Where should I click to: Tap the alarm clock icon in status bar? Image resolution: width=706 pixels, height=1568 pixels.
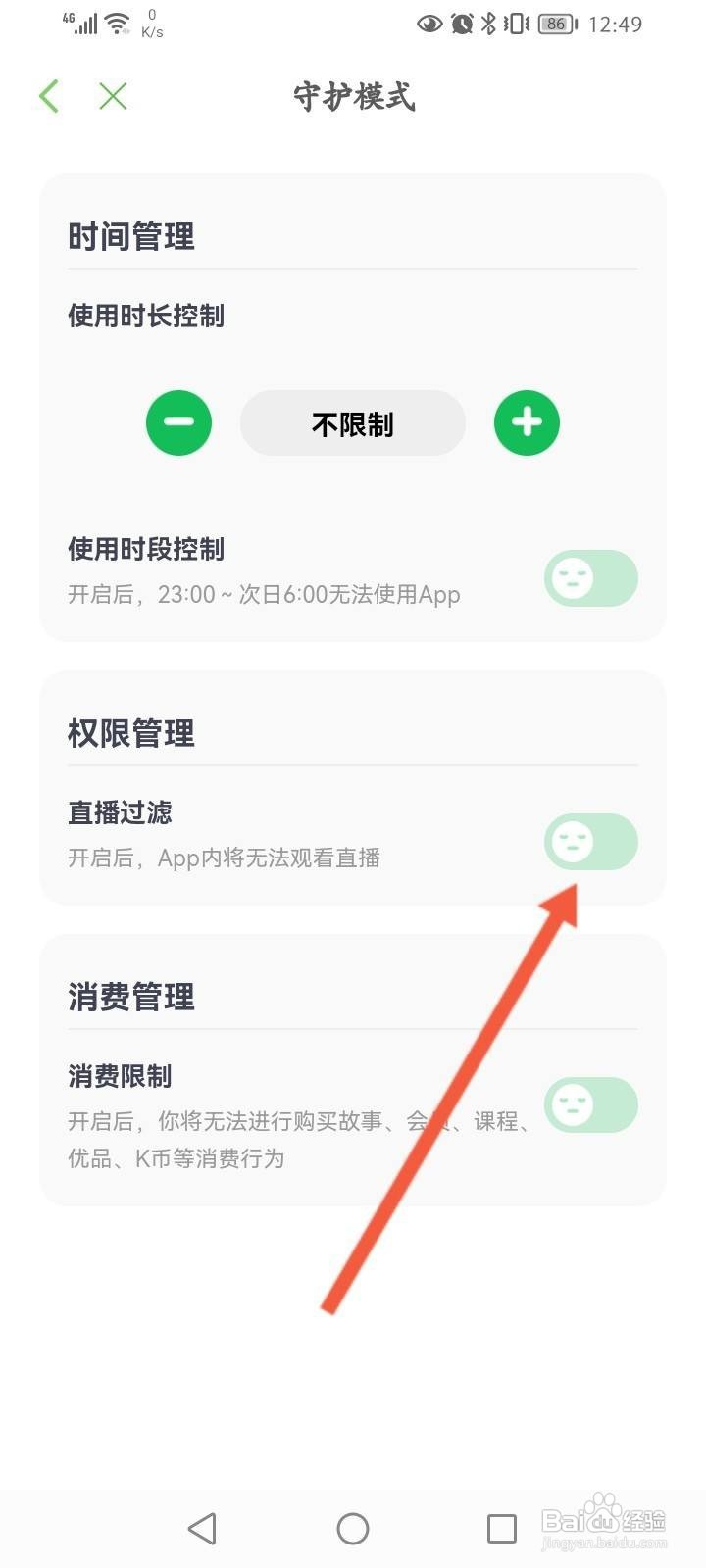point(459,24)
